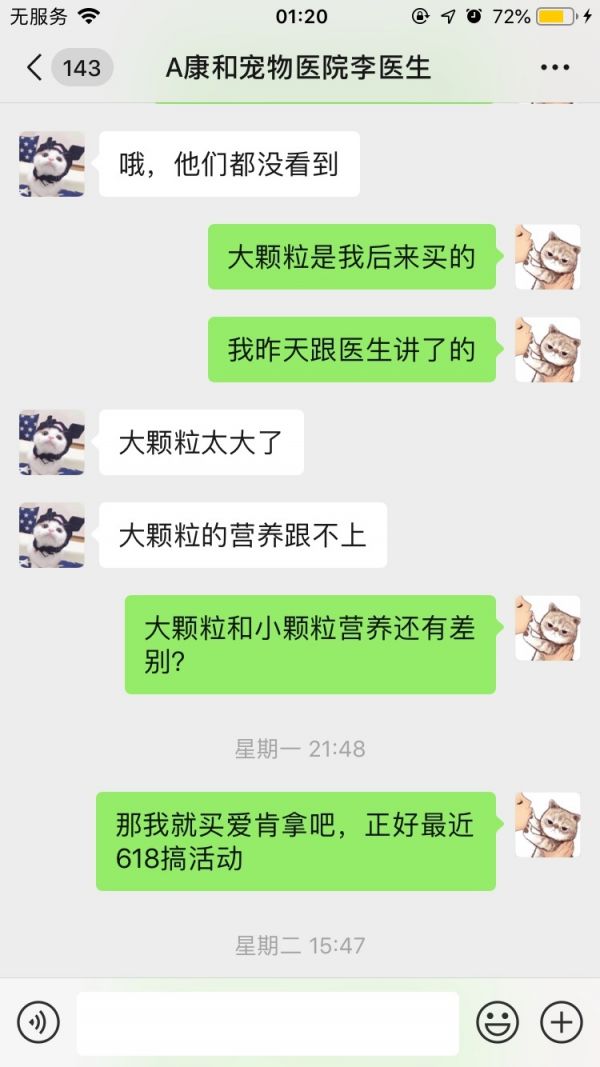Go back to the chat list
Viewport: 600px width, 1067px height.
pos(36,68)
